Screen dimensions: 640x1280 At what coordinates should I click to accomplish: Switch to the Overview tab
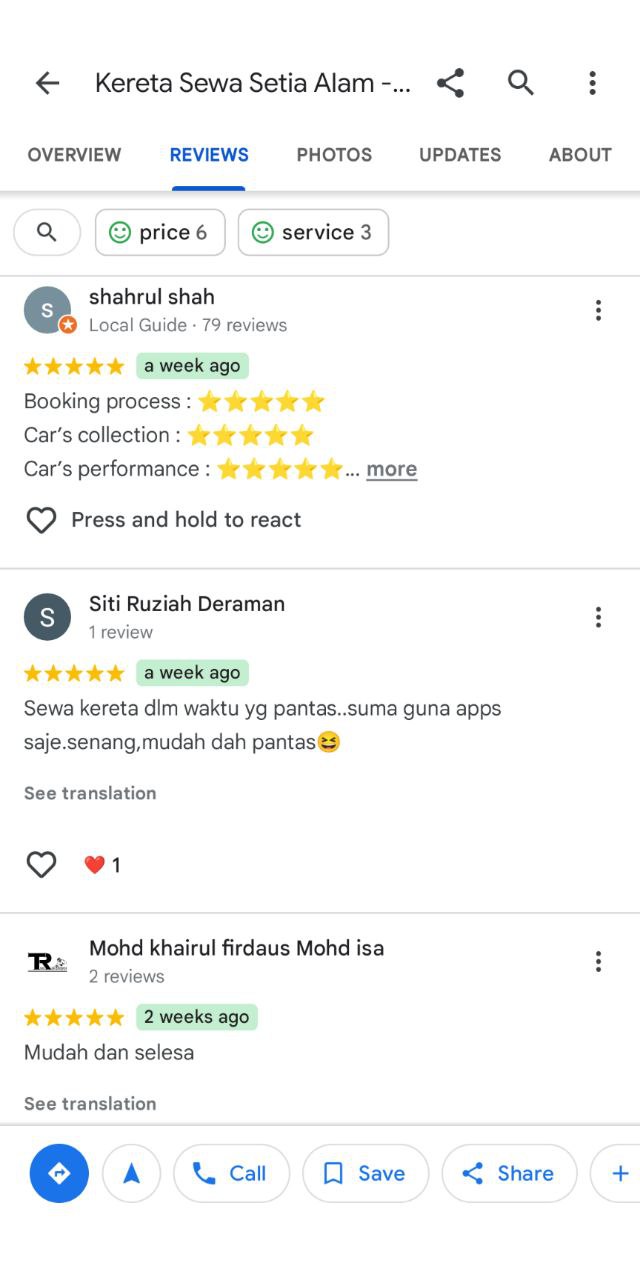[x=74, y=155]
